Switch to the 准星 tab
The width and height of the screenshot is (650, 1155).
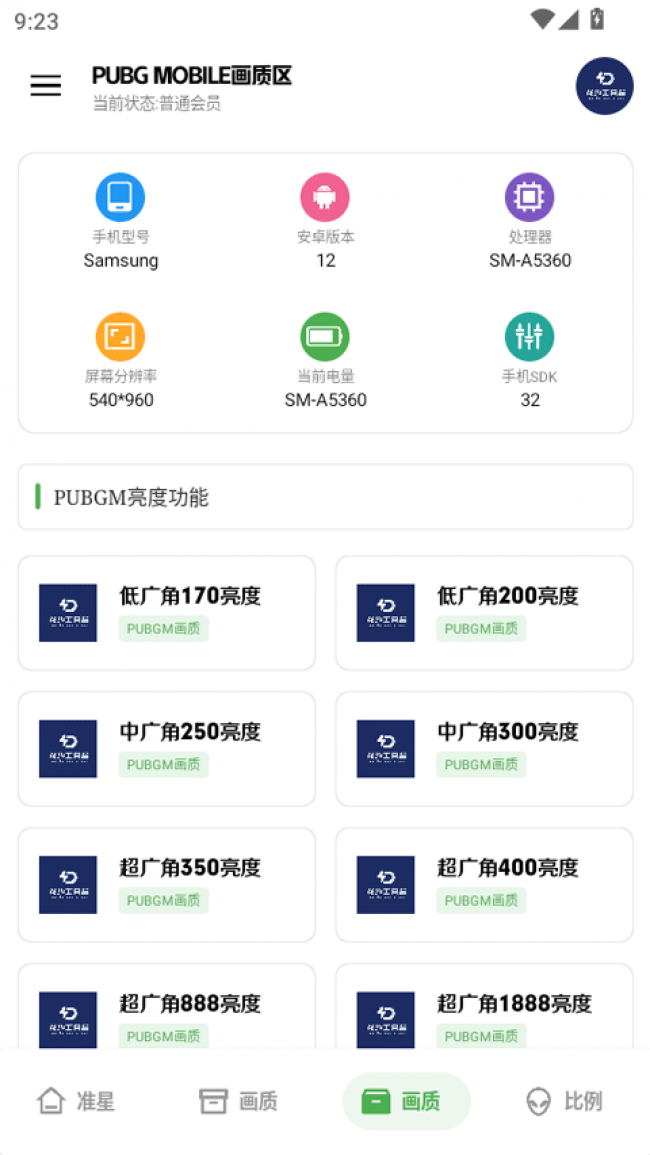77,1101
